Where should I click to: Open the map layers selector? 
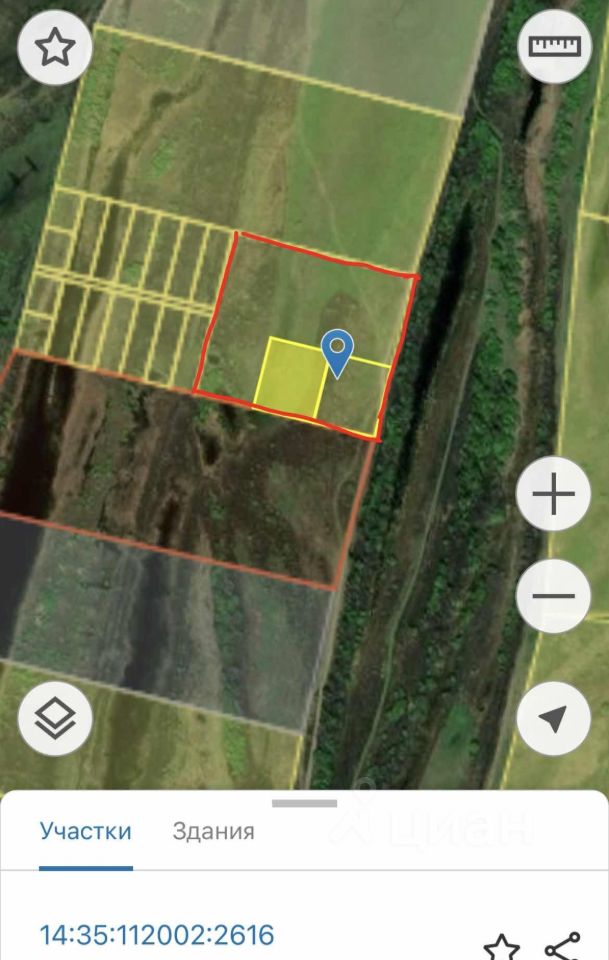(54, 717)
